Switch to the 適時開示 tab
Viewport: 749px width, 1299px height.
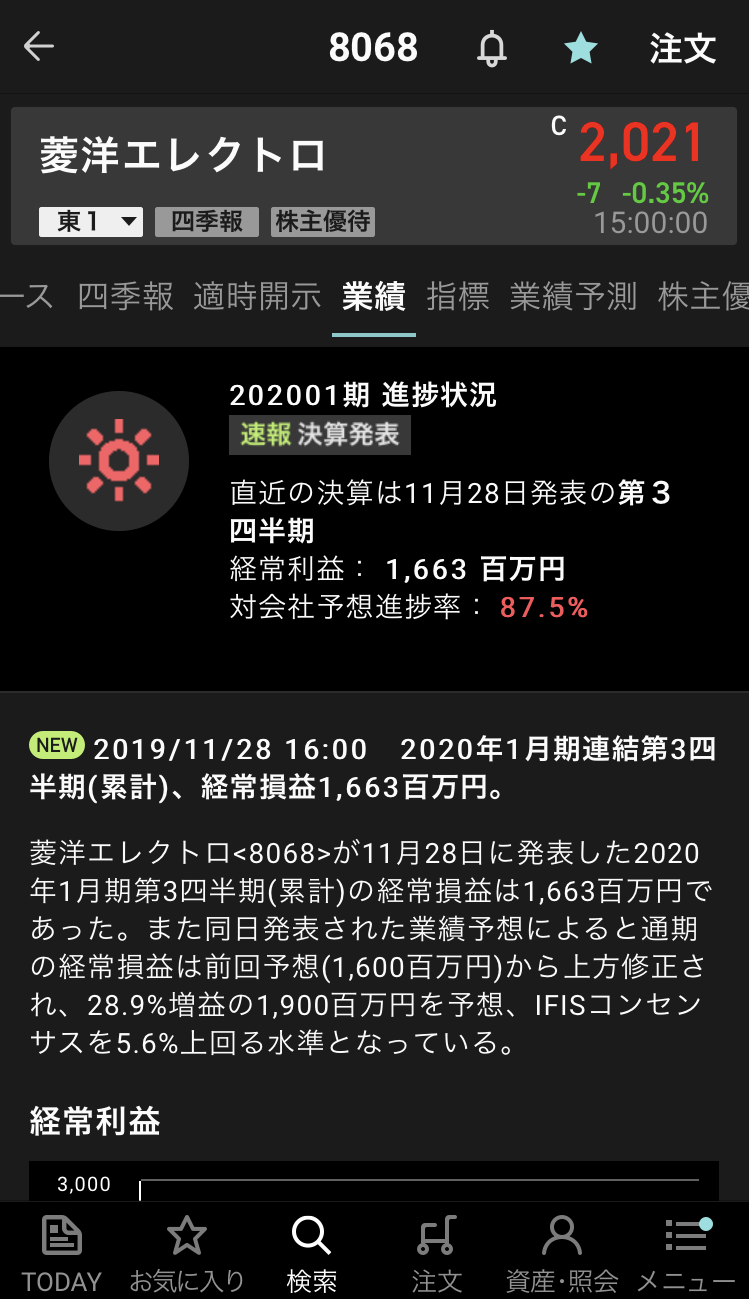click(x=257, y=296)
